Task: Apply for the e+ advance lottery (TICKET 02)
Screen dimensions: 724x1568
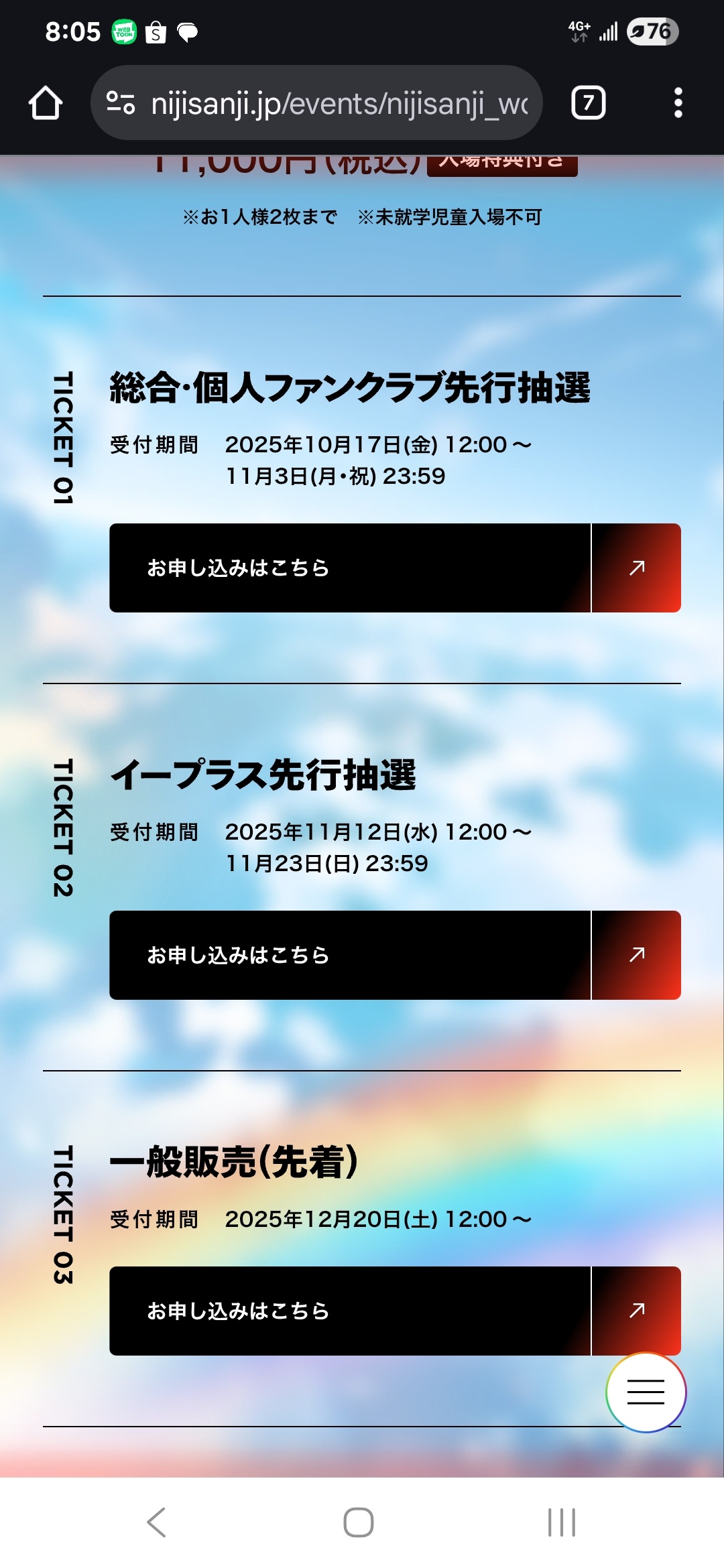Action: 394,955
